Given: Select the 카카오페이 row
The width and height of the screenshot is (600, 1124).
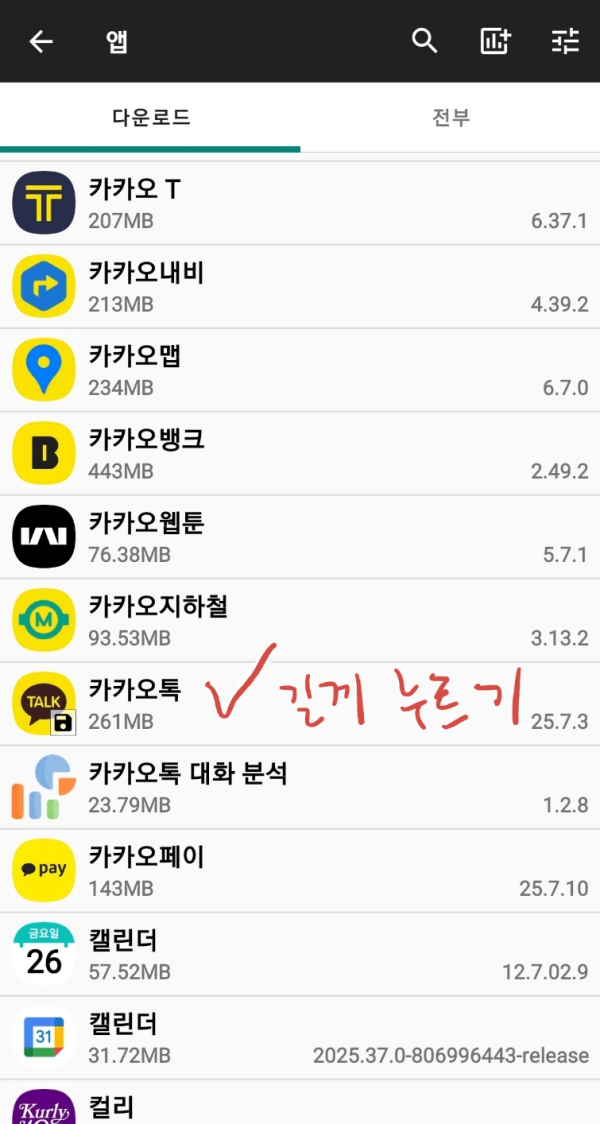Looking at the screenshot, I should 300,871.
